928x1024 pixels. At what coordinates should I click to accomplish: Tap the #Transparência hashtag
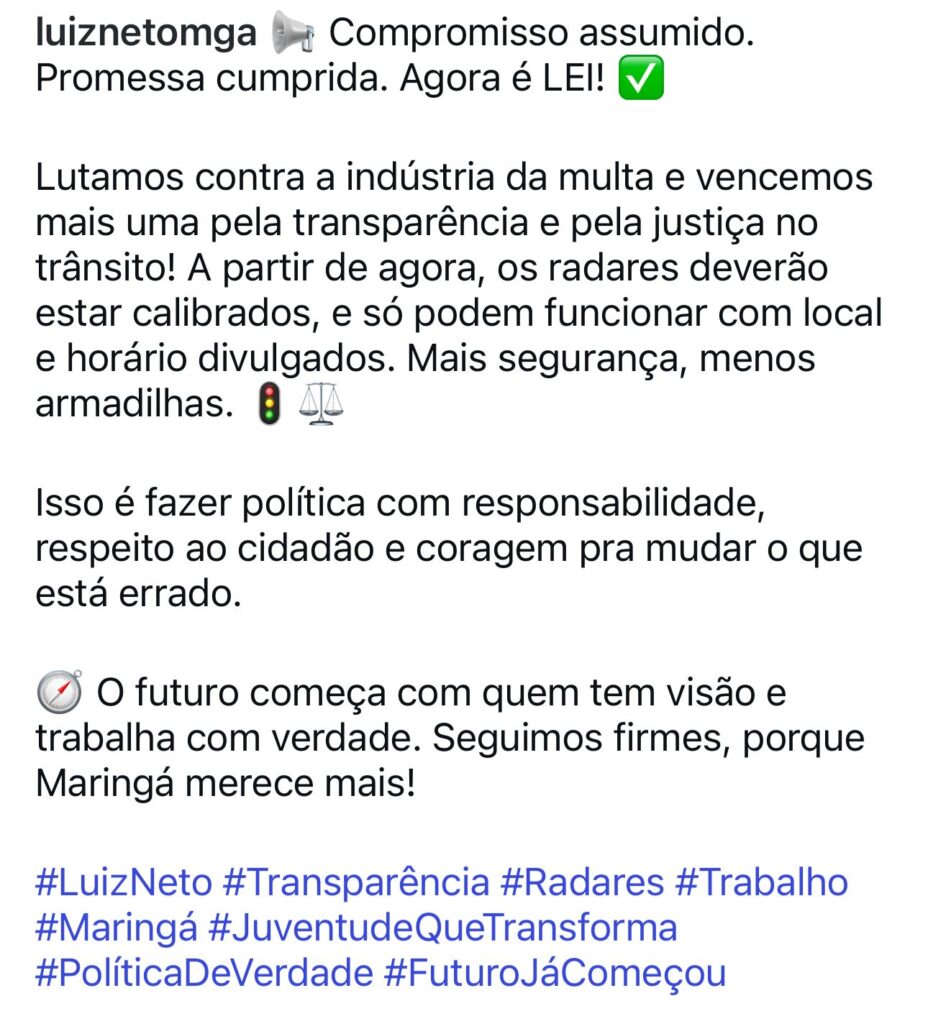pos(356,883)
